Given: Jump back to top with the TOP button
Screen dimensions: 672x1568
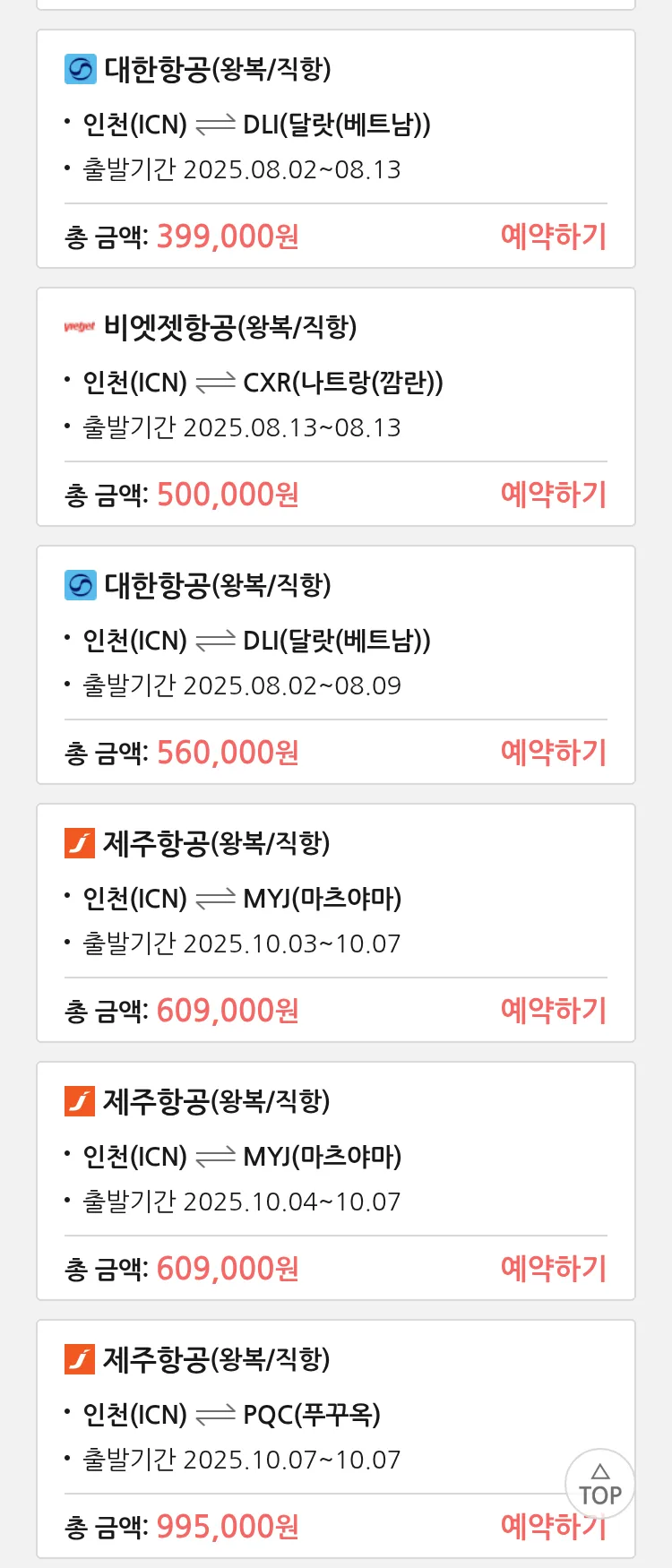Looking at the screenshot, I should tap(599, 1485).
